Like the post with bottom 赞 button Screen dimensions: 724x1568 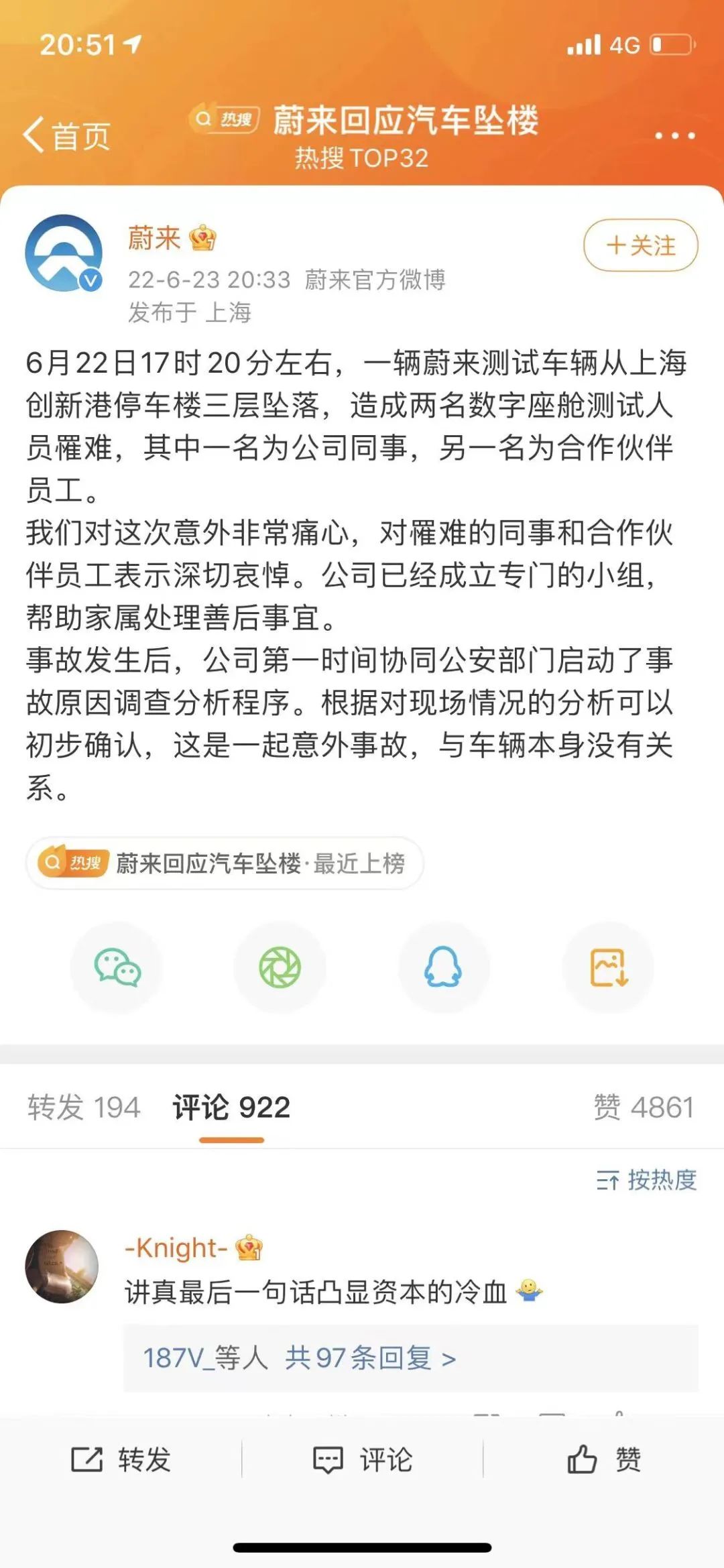(604, 1459)
